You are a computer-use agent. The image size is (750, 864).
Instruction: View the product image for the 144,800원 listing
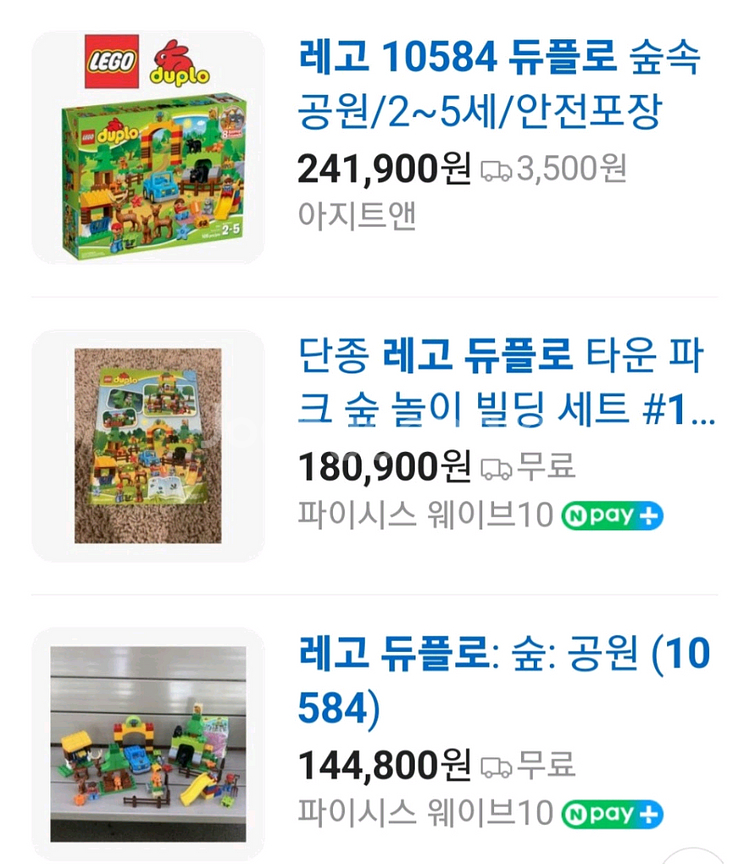point(148,744)
